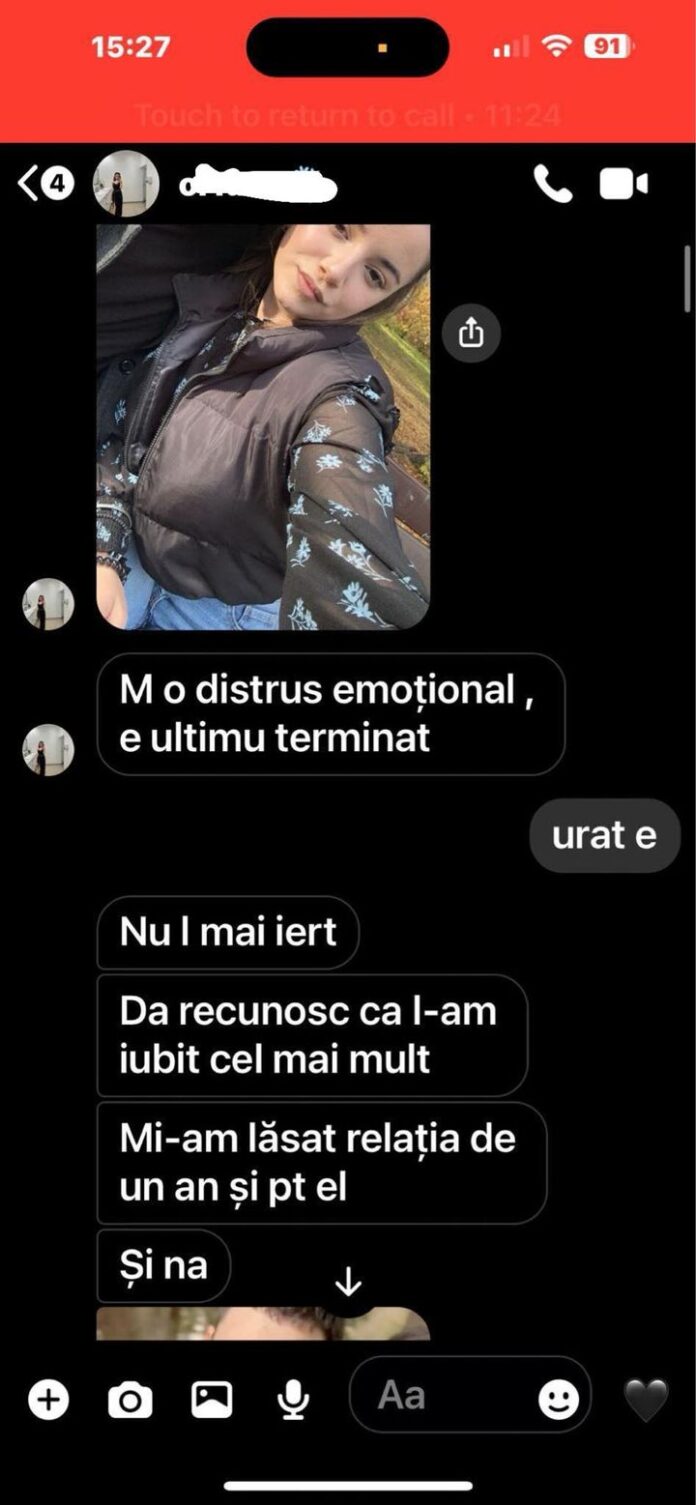Share the received photo
The height and width of the screenshot is (1505, 696).
[470, 334]
